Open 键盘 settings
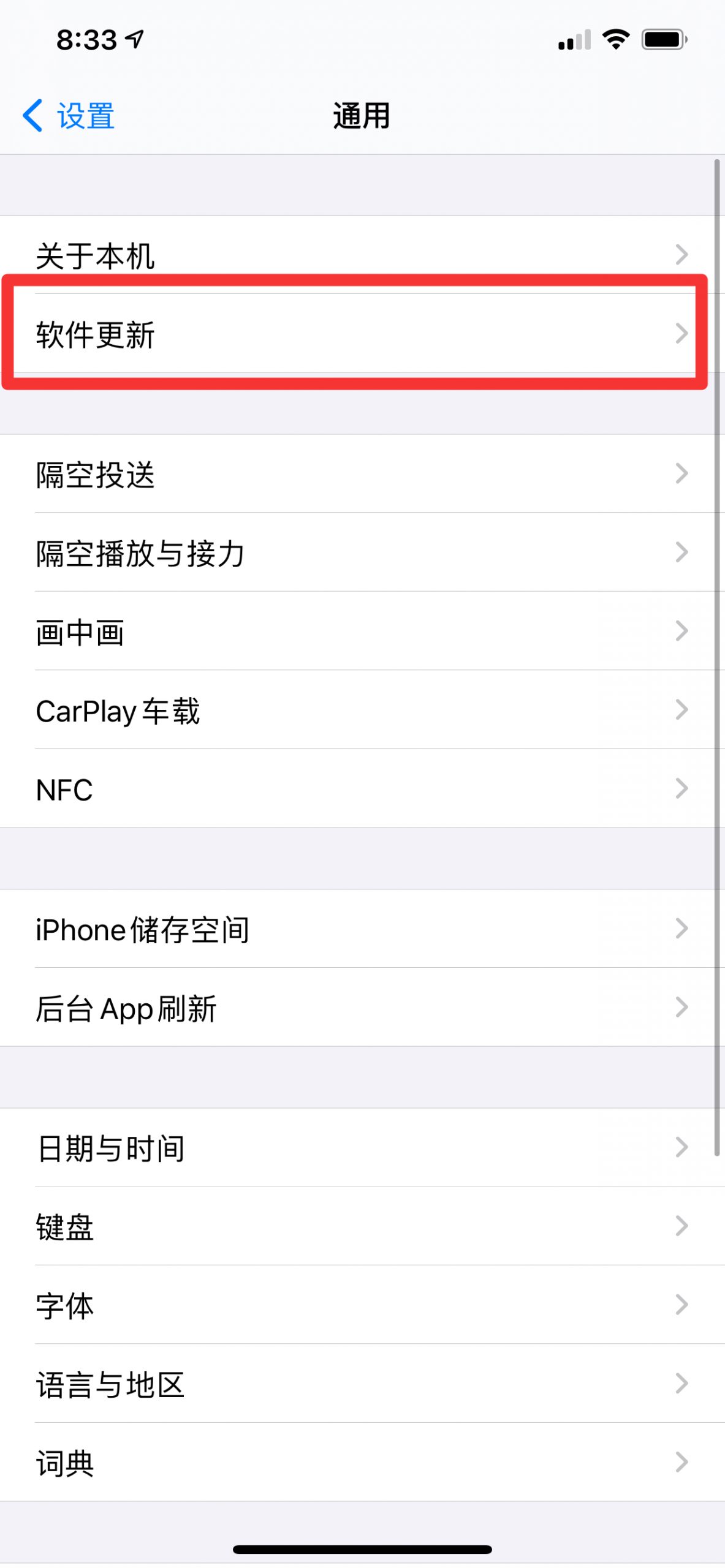This screenshot has width=725, height=1568. [362, 1226]
